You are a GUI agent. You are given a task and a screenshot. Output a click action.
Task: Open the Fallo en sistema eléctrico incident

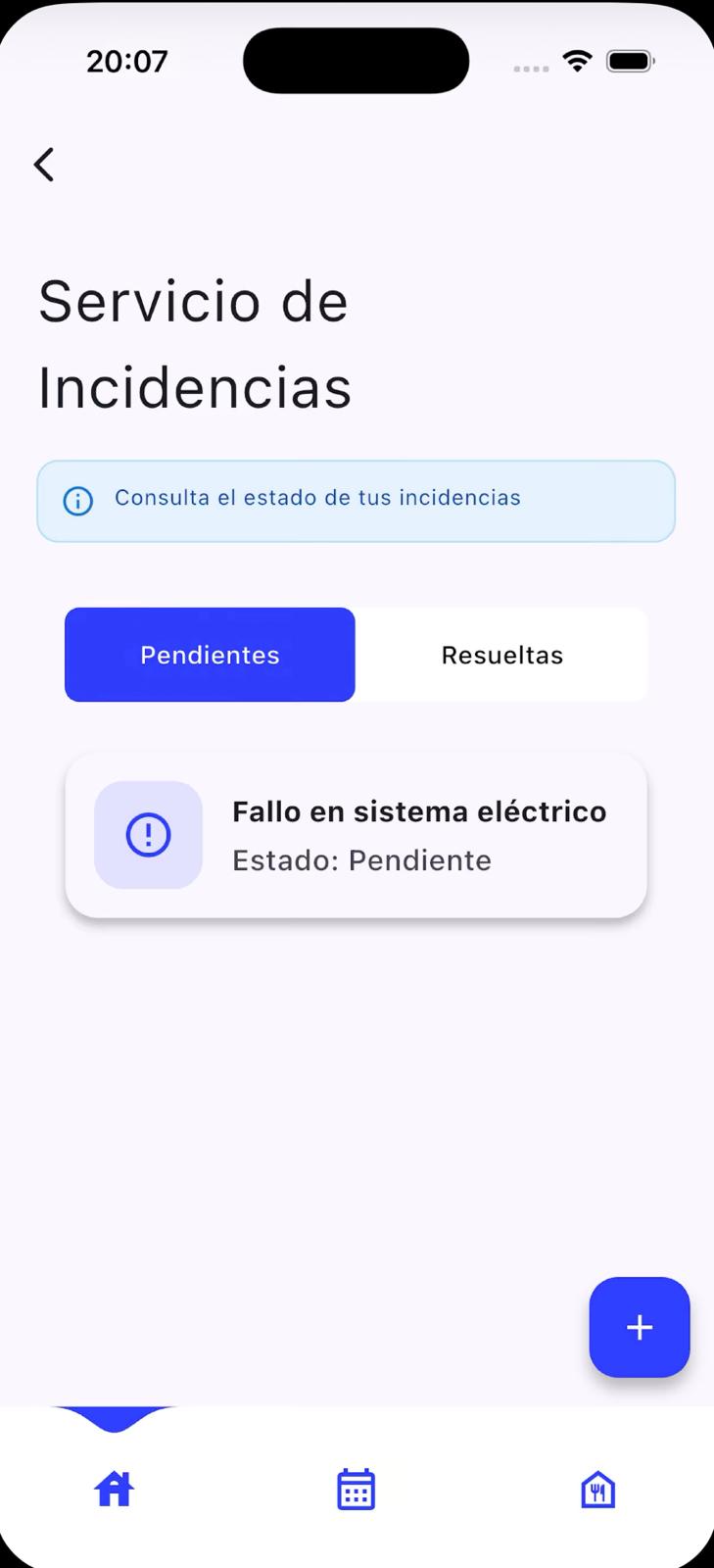(x=419, y=811)
